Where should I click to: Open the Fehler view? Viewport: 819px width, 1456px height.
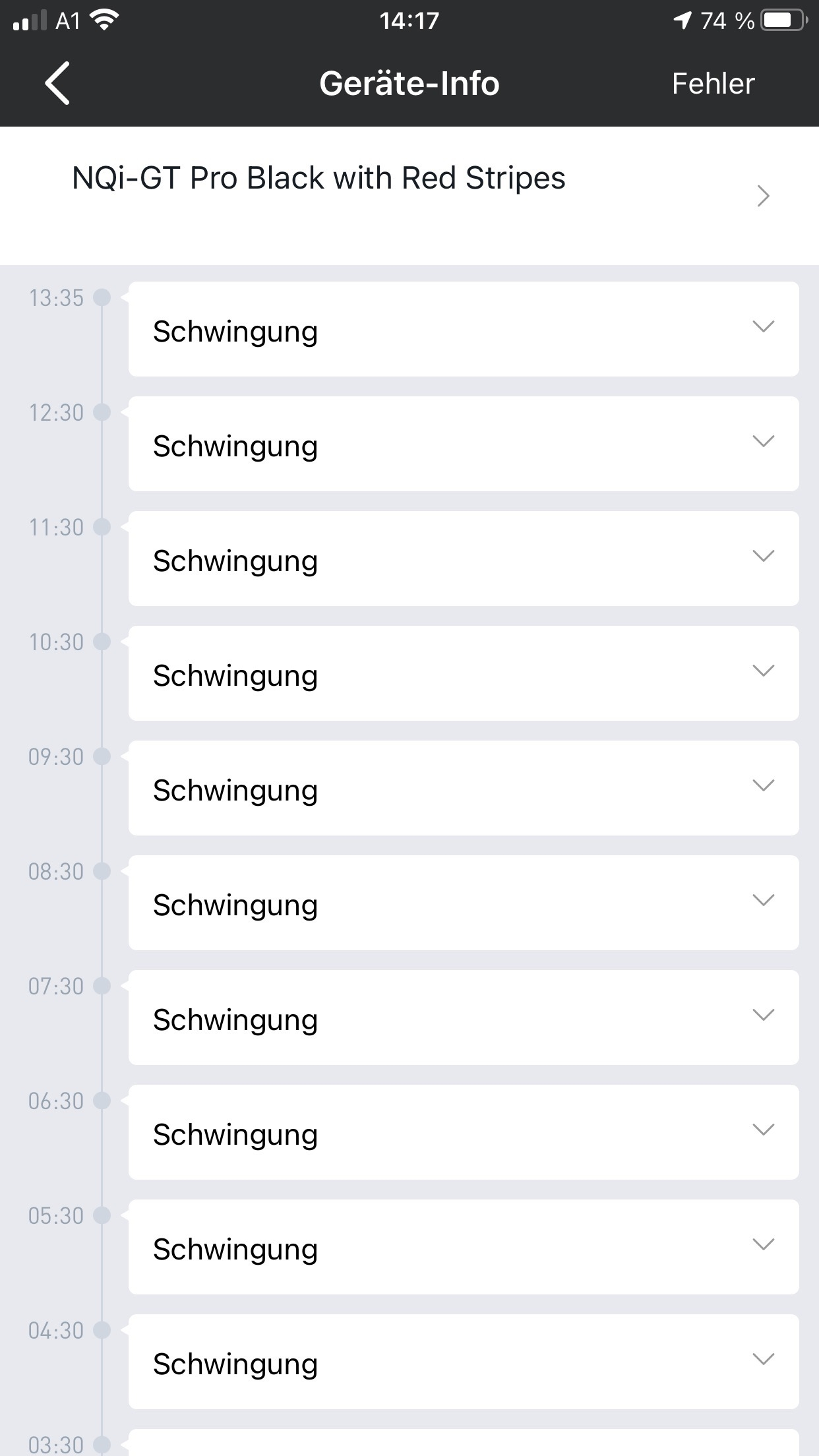[712, 84]
